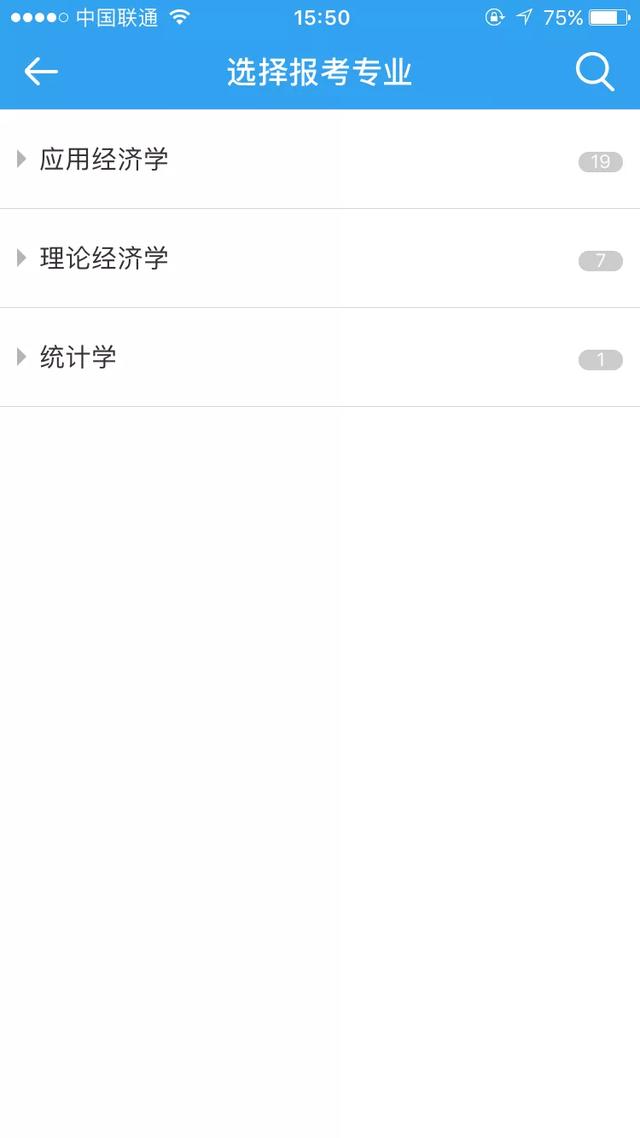Go back using the top-left arrow
Image resolution: width=640 pixels, height=1138 pixels.
(41, 72)
